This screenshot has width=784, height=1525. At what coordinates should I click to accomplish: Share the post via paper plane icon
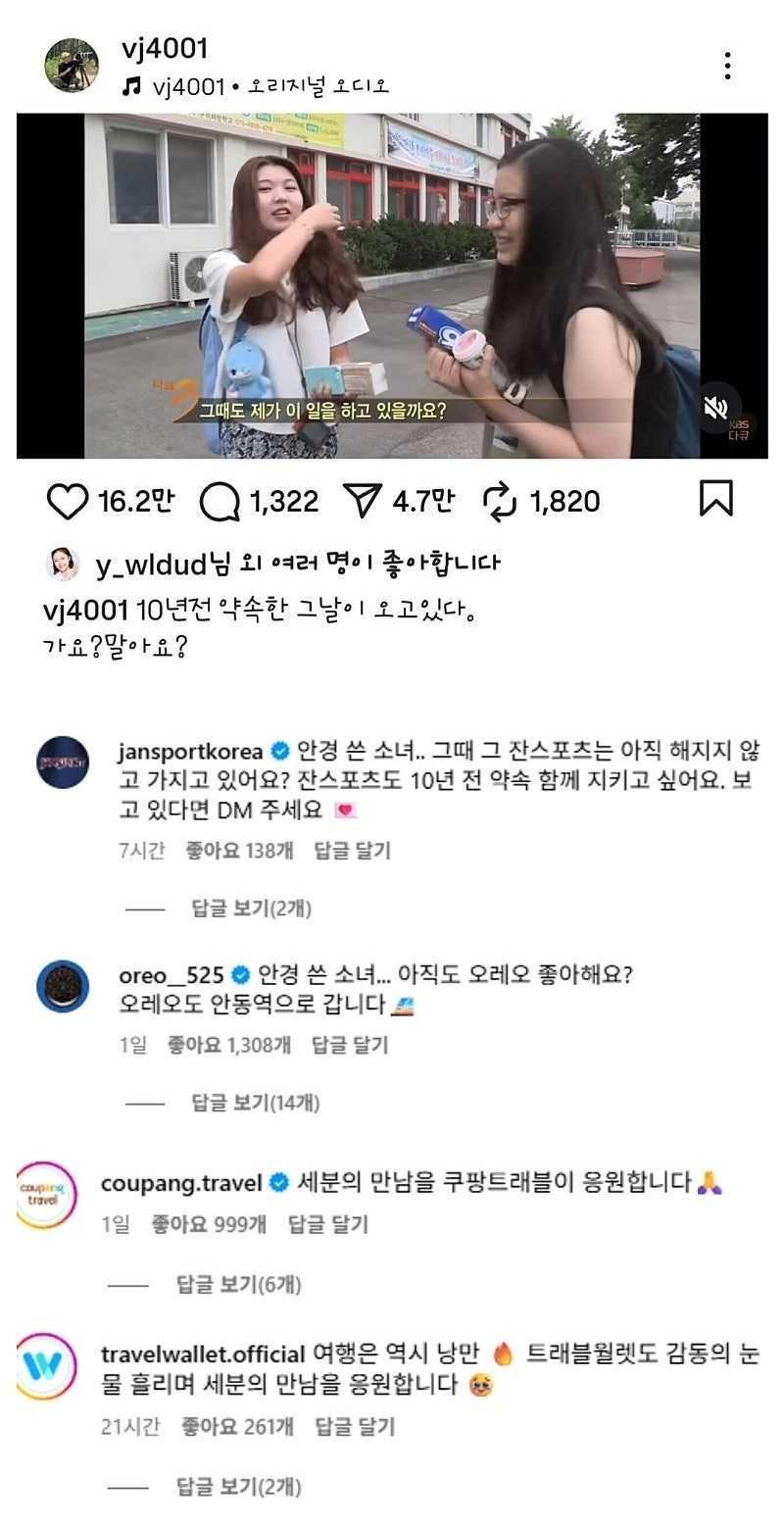coord(363,502)
